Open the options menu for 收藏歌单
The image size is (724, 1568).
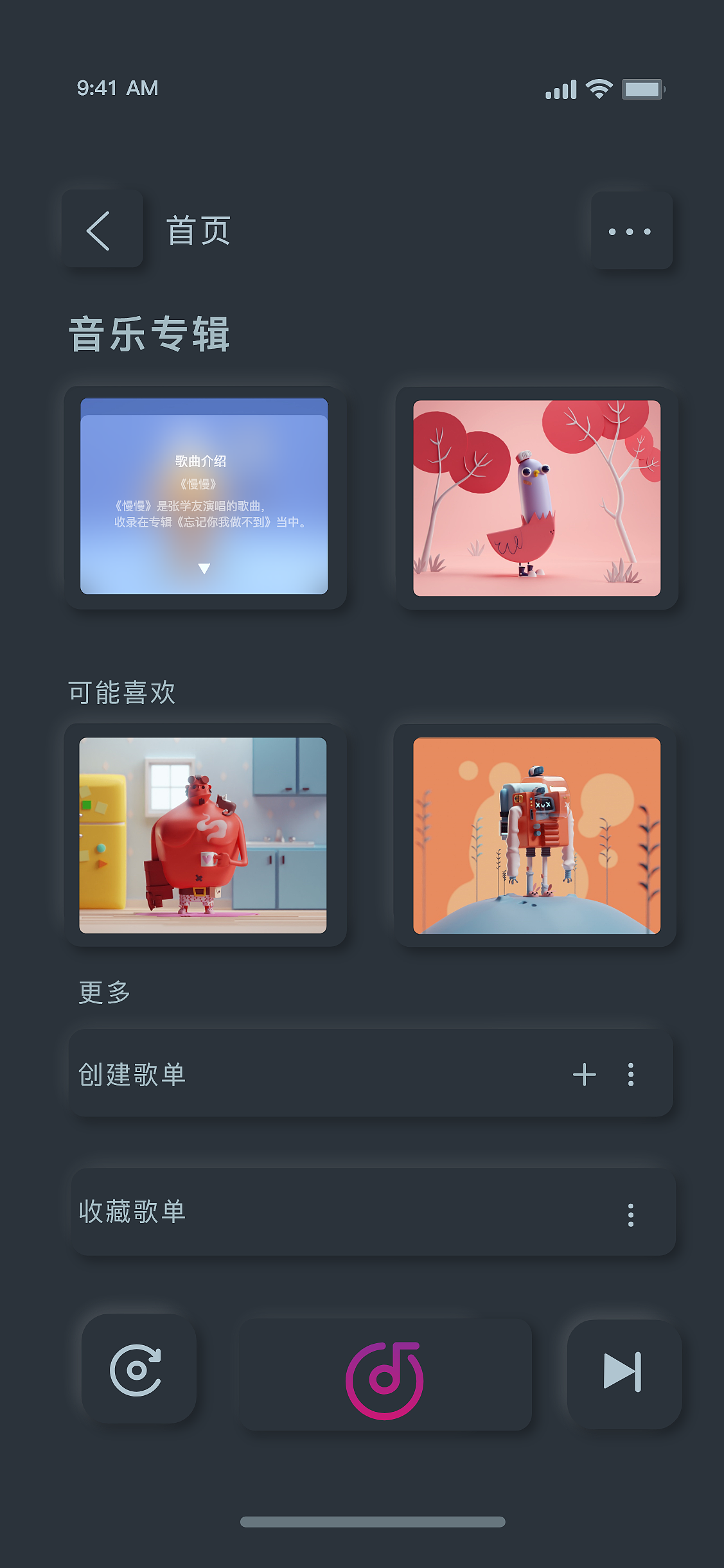click(631, 1215)
